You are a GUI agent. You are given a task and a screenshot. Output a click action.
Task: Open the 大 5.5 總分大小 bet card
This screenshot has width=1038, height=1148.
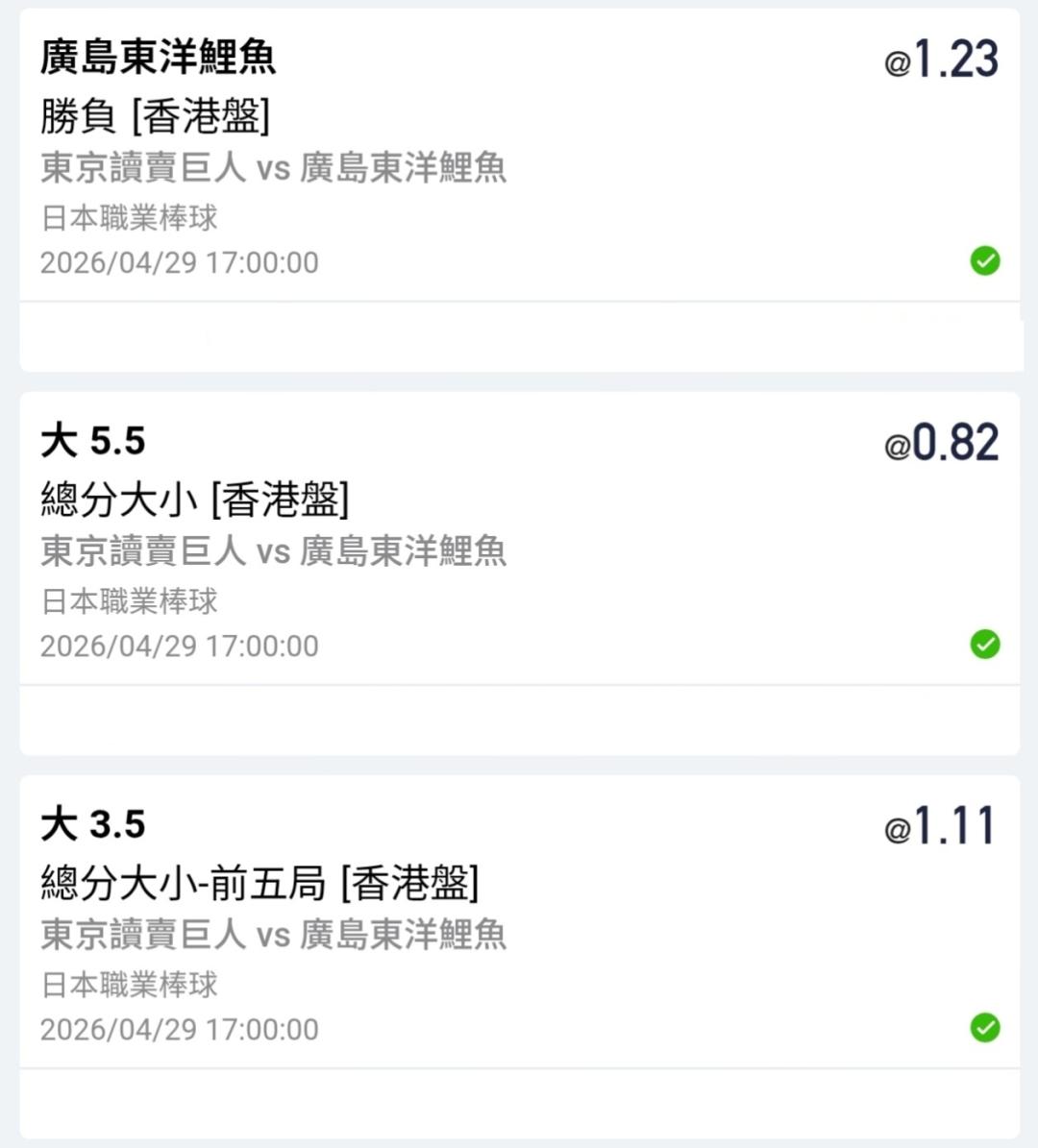tap(519, 543)
